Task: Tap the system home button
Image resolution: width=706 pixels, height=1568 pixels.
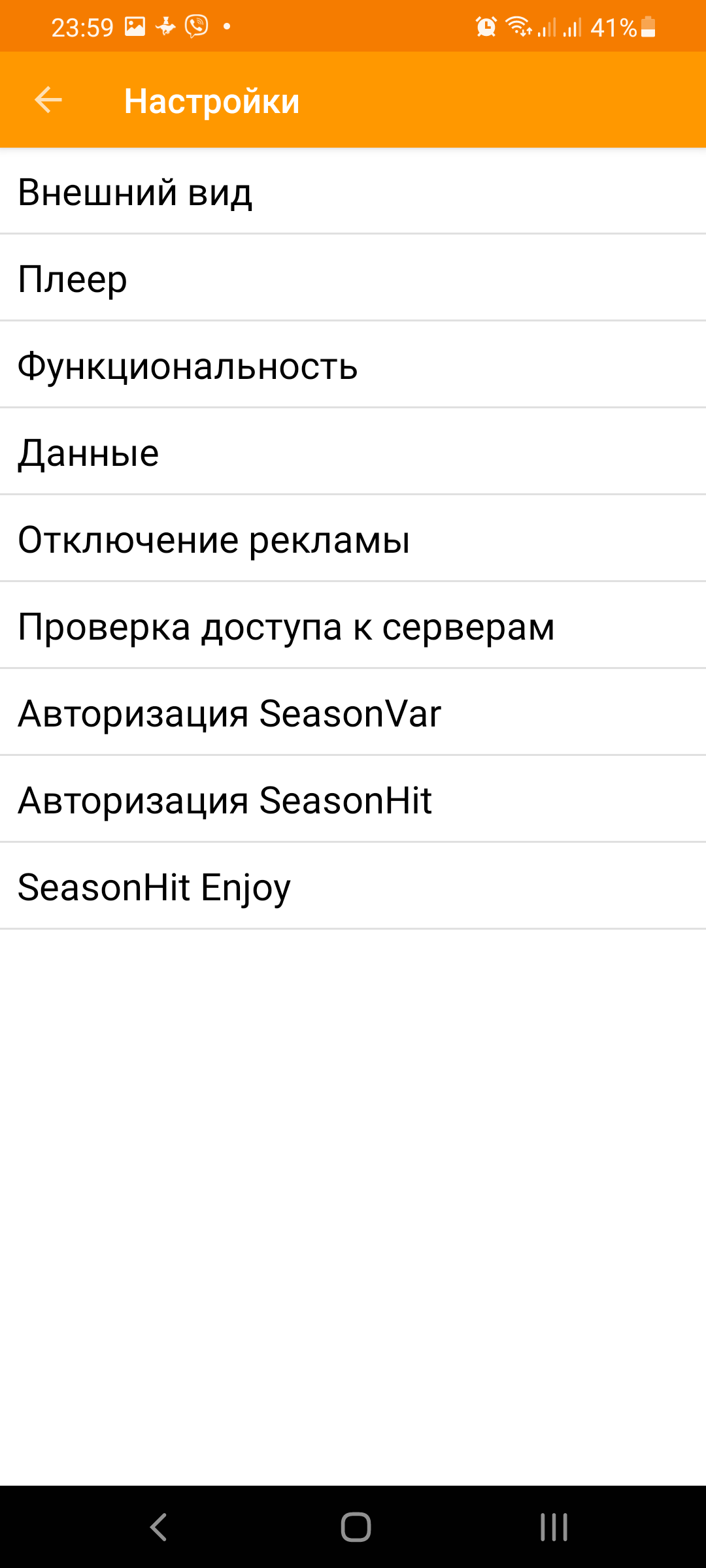Action: point(356,1527)
